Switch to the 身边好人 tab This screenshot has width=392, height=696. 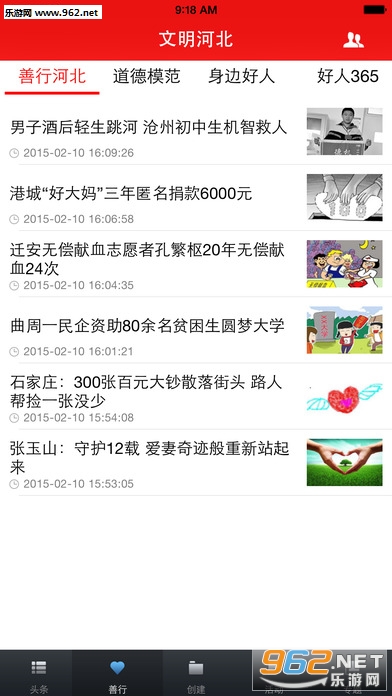point(242,76)
